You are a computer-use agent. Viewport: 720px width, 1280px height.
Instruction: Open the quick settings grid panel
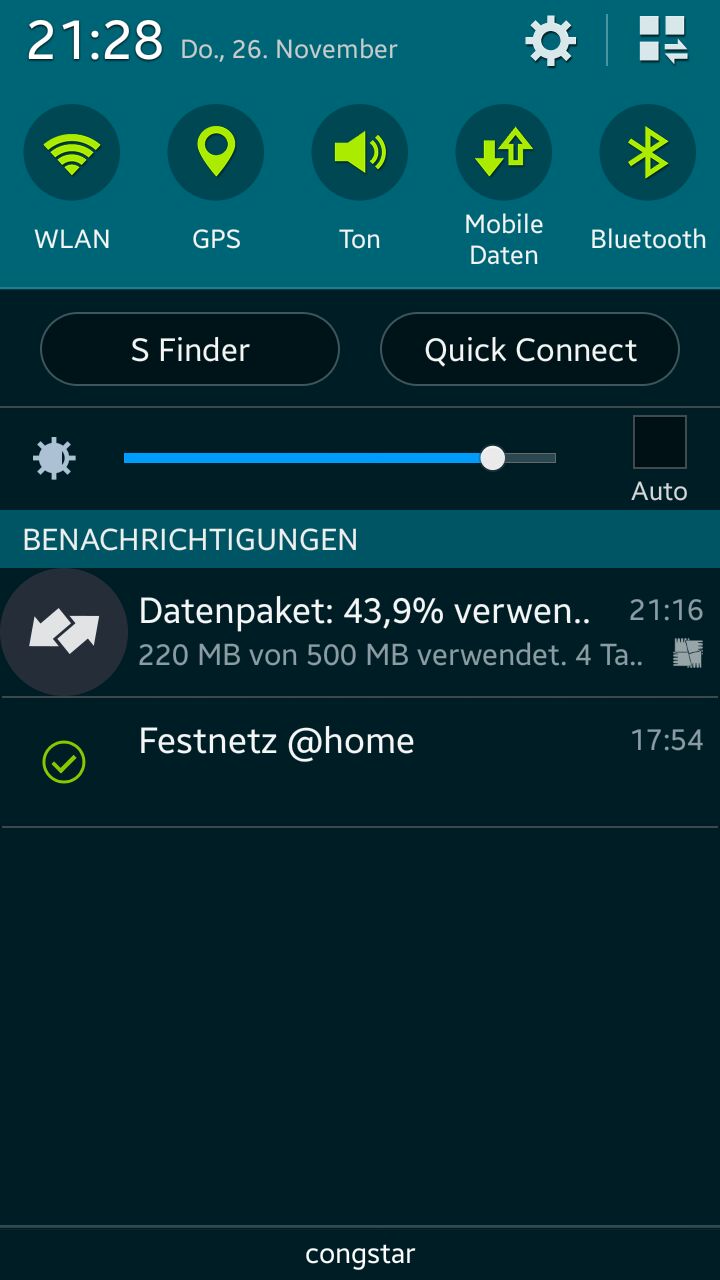point(663,41)
